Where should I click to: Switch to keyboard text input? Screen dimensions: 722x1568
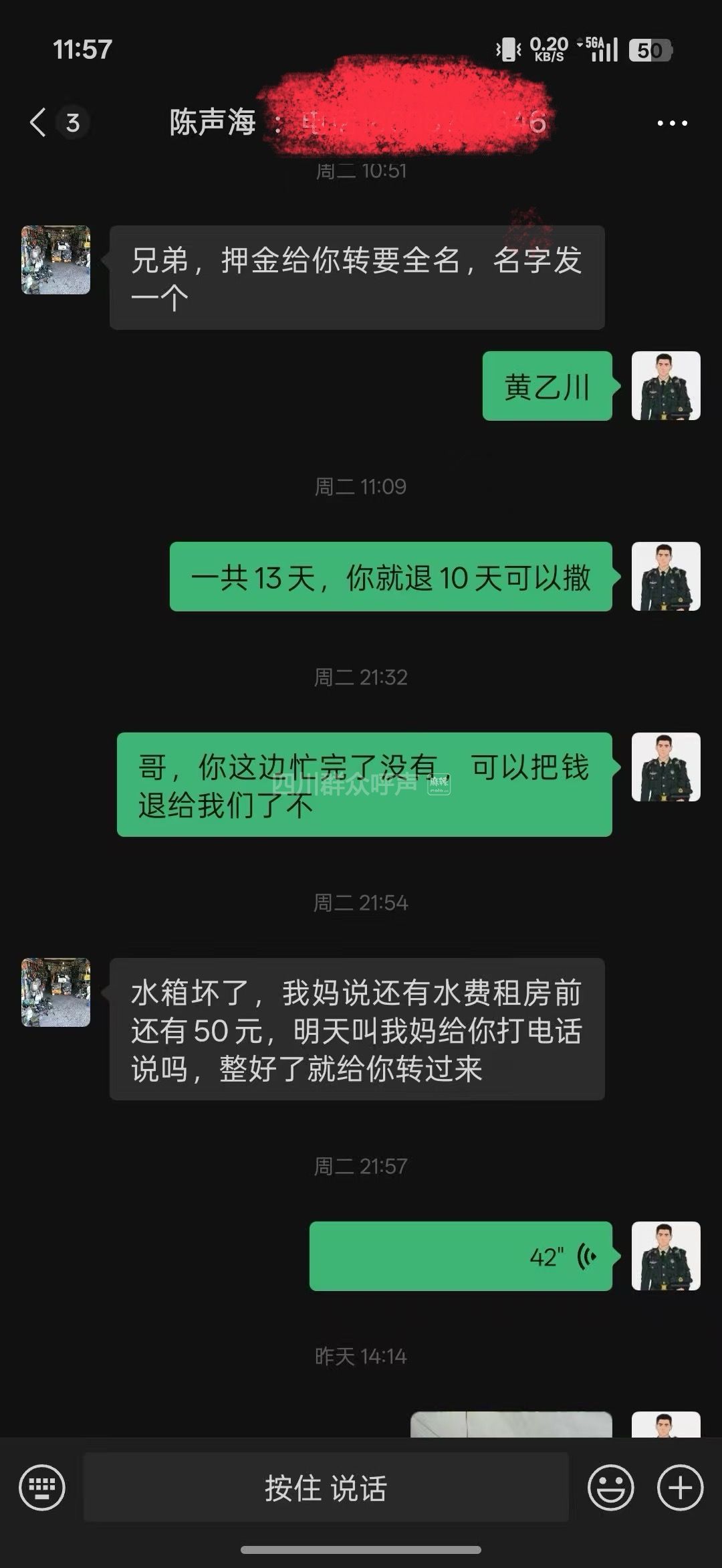pos(42,1488)
